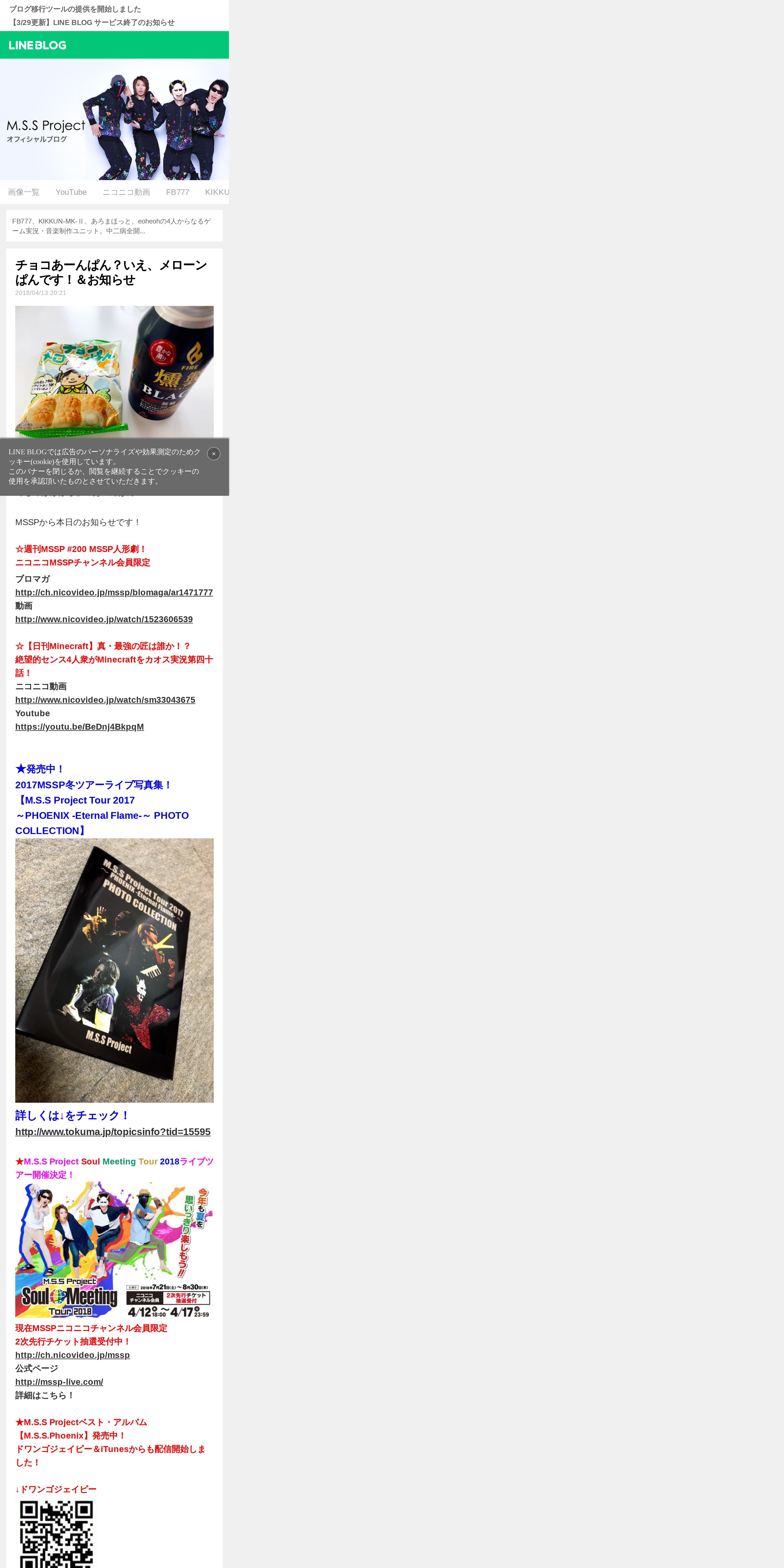Open the youtu.be/BeDnj4BkpqM link

(80, 727)
